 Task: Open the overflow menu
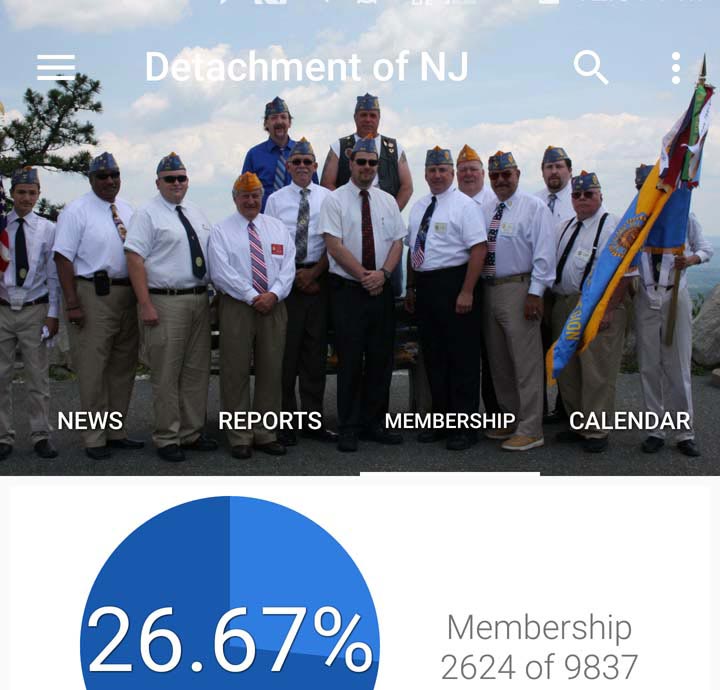[x=676, y=67]
